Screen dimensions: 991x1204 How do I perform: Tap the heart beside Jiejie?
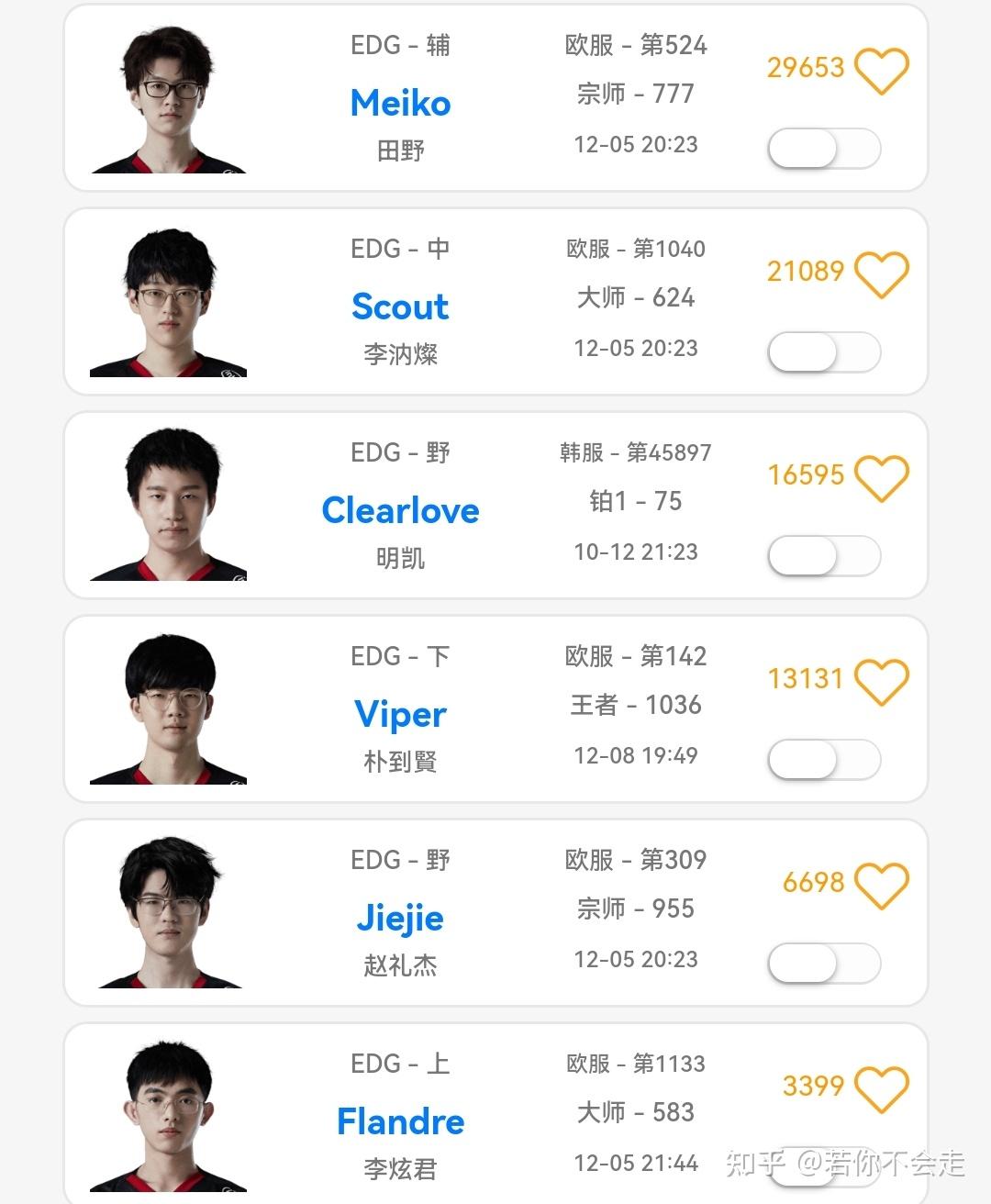pos(881,885)
